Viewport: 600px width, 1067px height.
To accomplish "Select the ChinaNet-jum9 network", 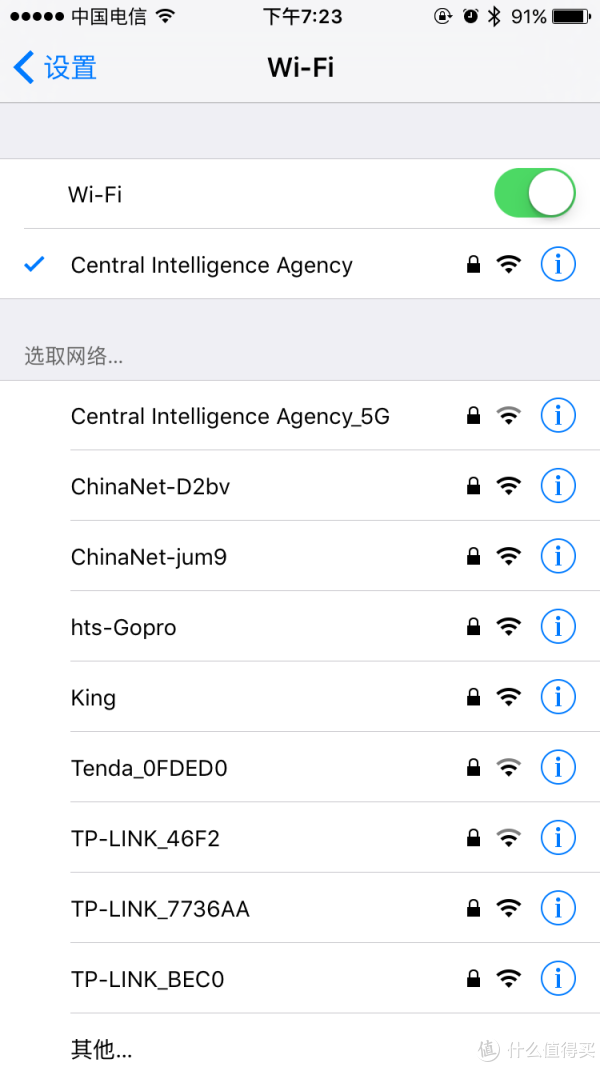I will (149, 557).
